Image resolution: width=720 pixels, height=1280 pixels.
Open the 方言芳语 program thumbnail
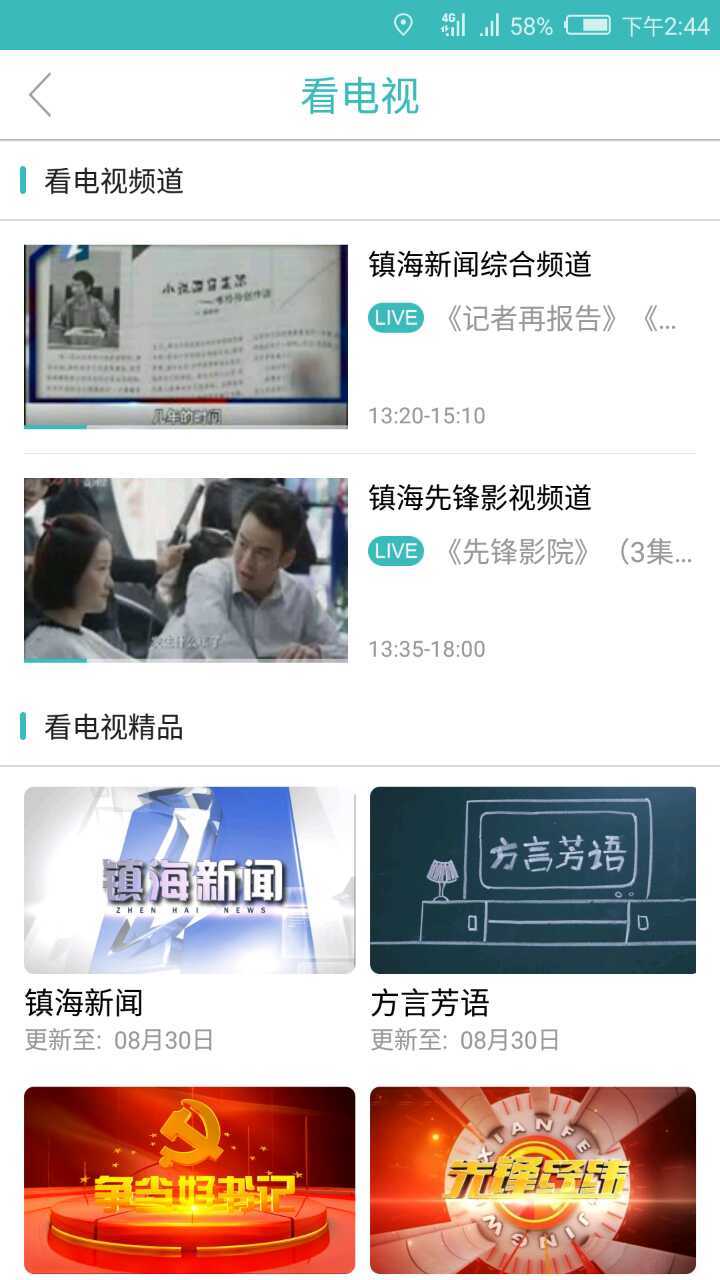533,879
